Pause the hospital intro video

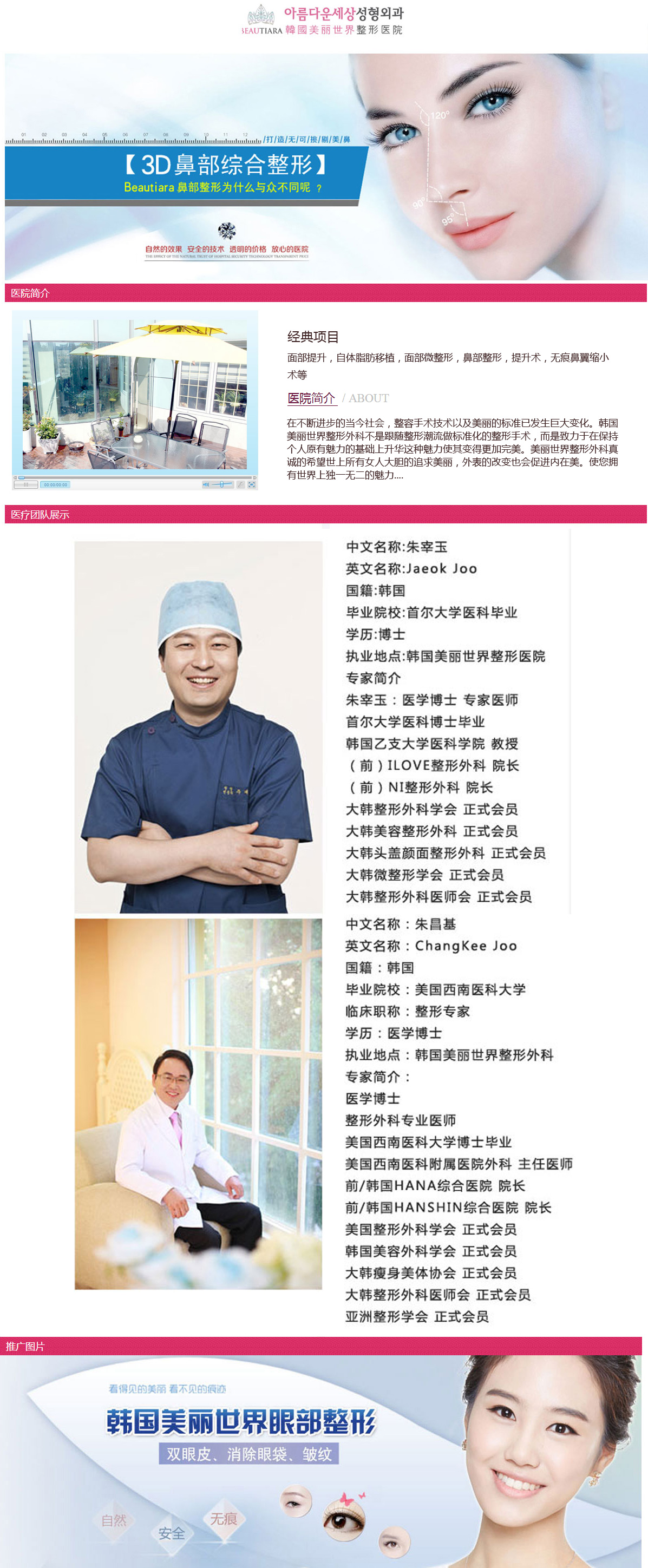click(25, 484)
